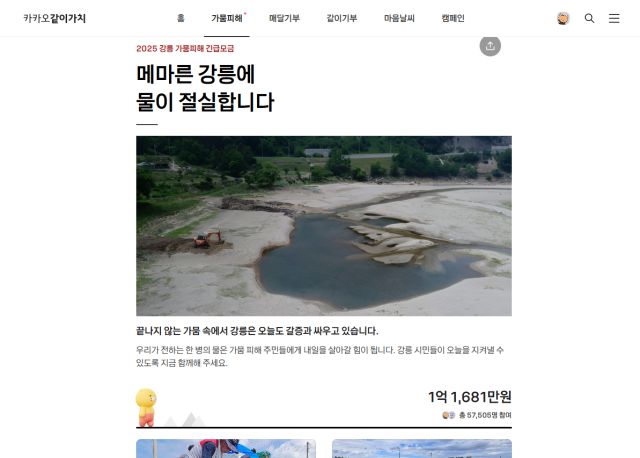Screen dimensions: 640x458
Task: Tap the search magnifier icon
Action: coord(589,18)
